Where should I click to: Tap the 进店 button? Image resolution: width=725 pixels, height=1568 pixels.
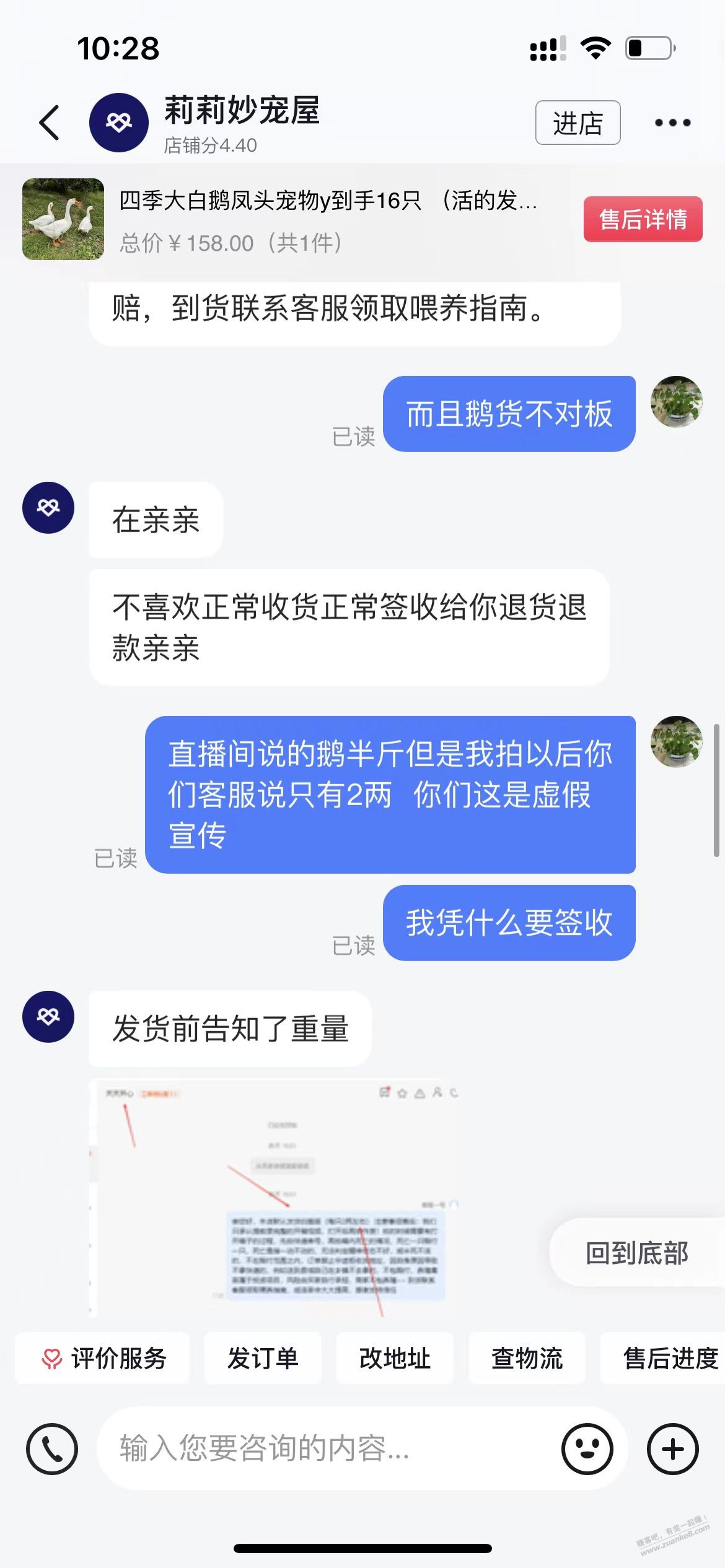578,123
